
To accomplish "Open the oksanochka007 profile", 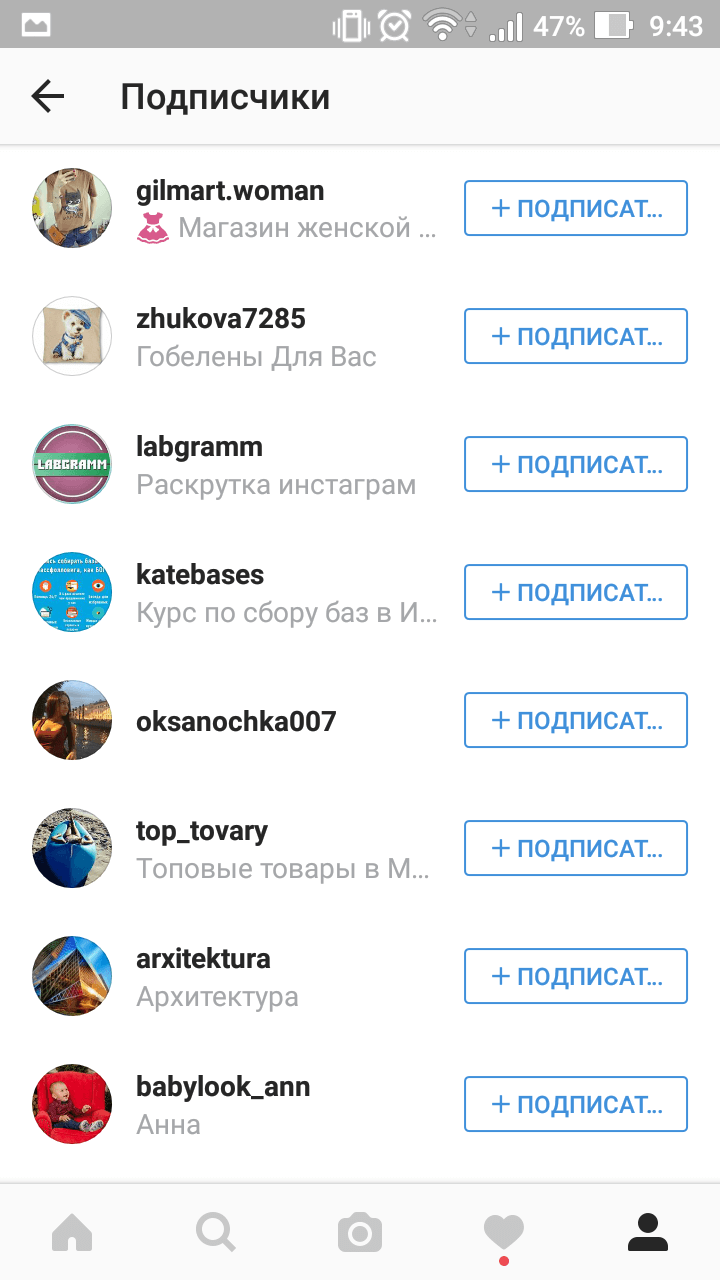I will coord(235,721).
